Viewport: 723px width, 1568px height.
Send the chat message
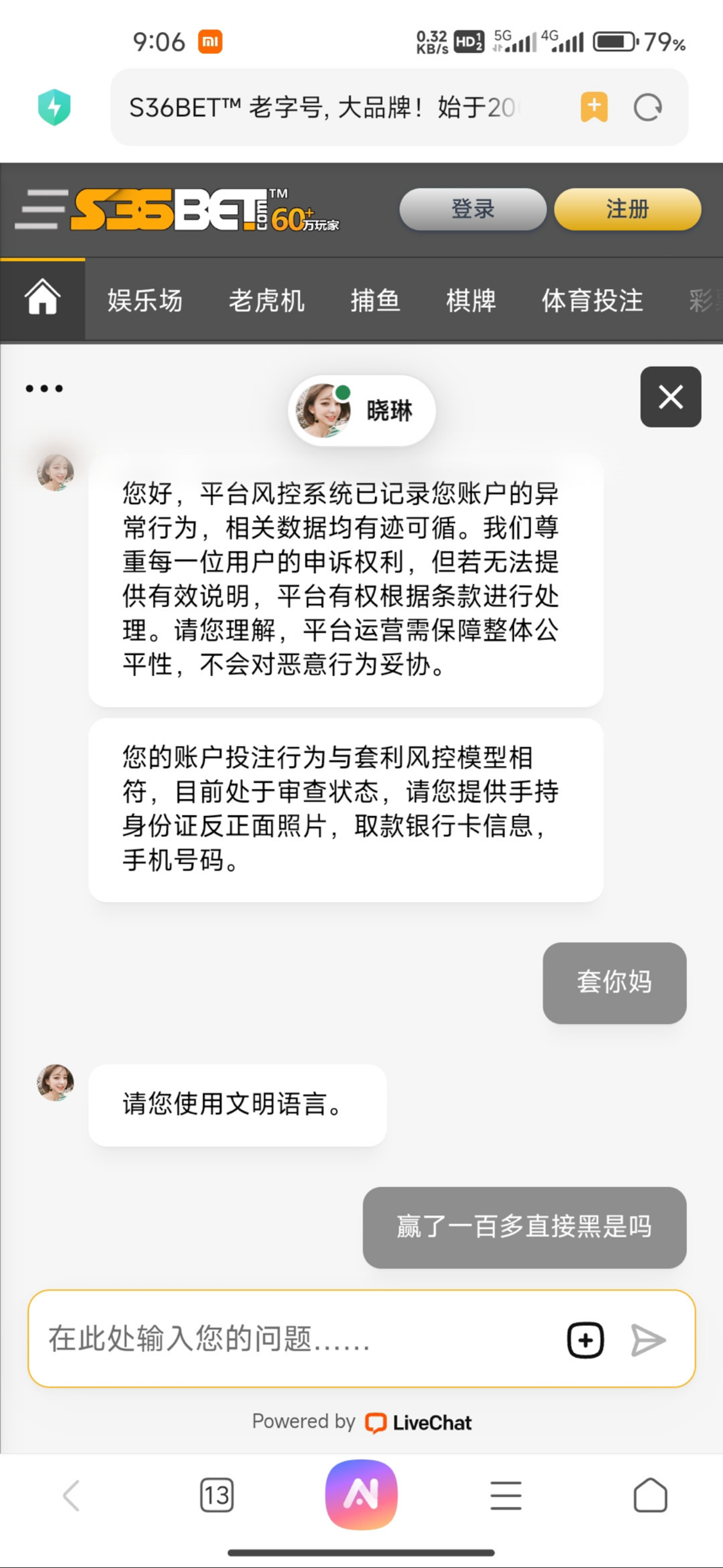pos(647,1340)
